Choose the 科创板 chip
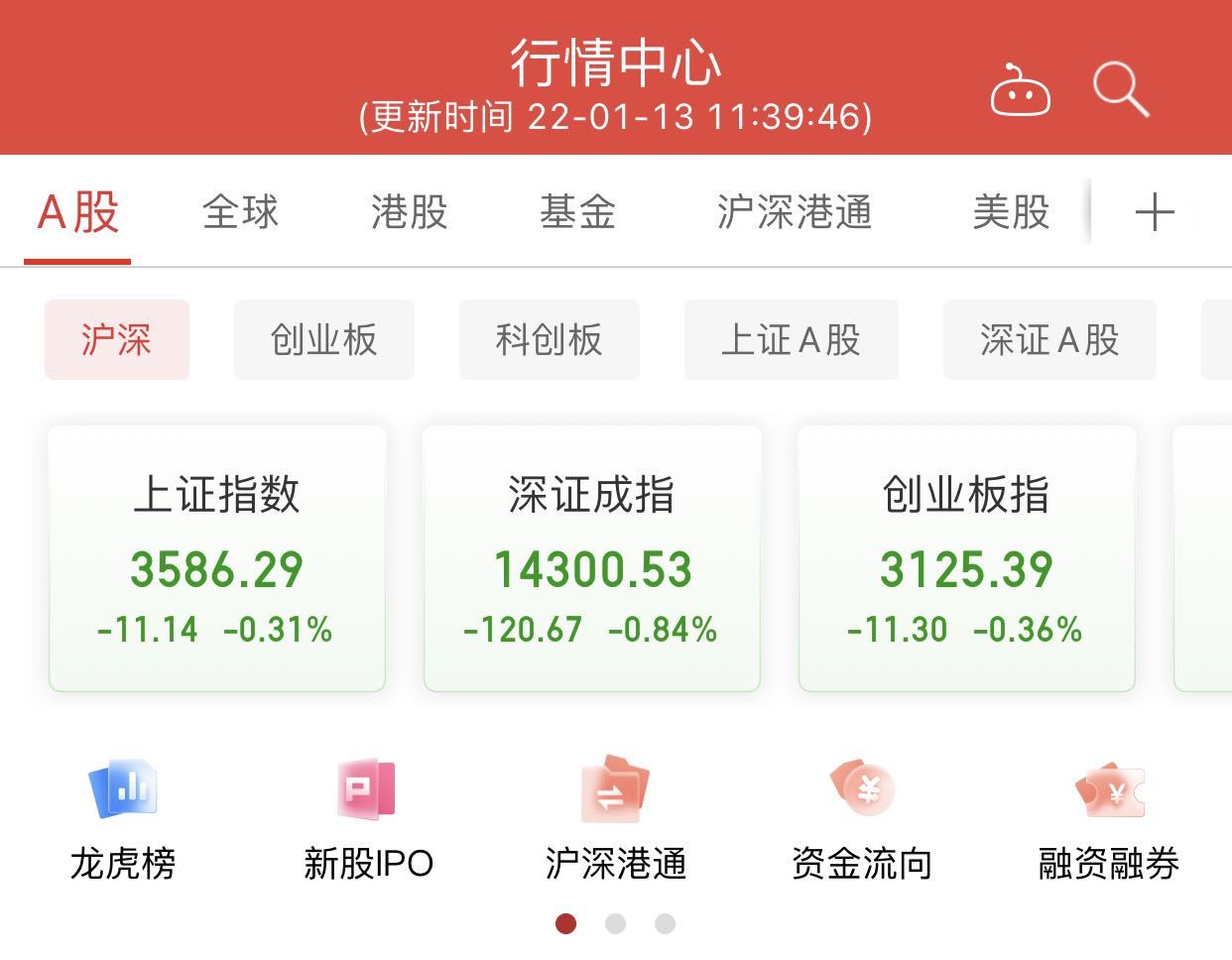Screen dimensions: 1232x960 coord(549,340)
